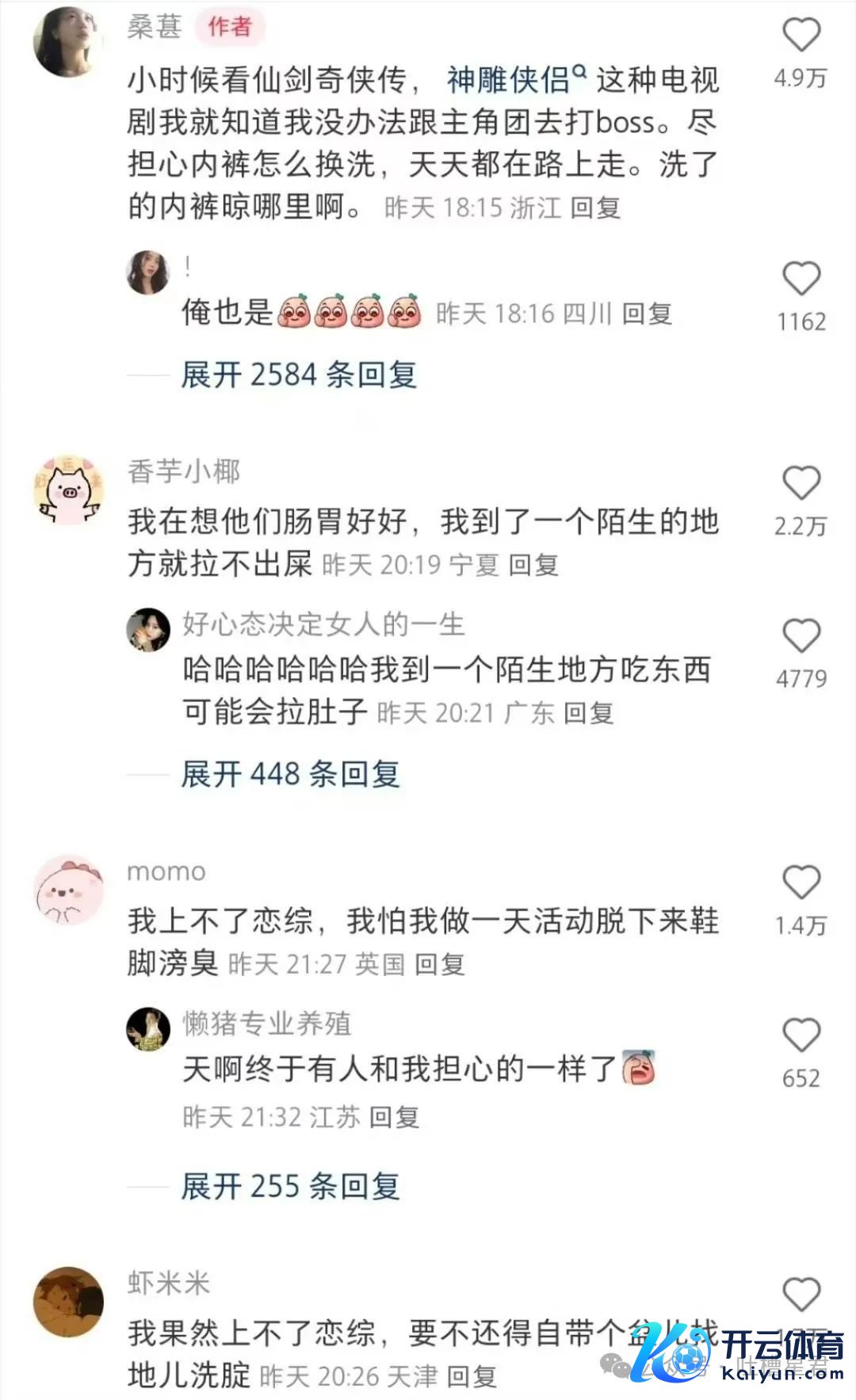
Task: Like 桑葚's comment about 仙剑奇侠传
Action: click(801, 36)
